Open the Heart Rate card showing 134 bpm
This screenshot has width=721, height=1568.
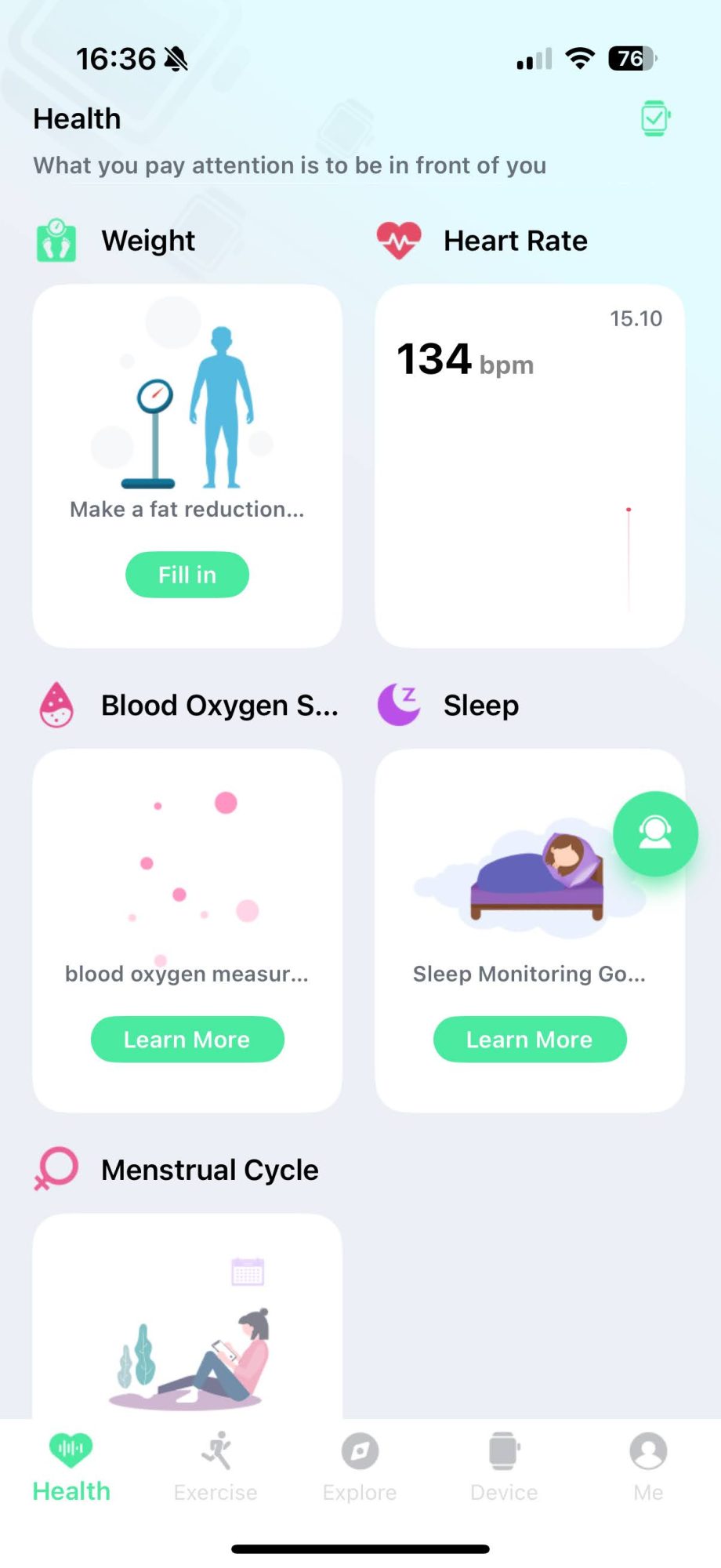(530, 466)
